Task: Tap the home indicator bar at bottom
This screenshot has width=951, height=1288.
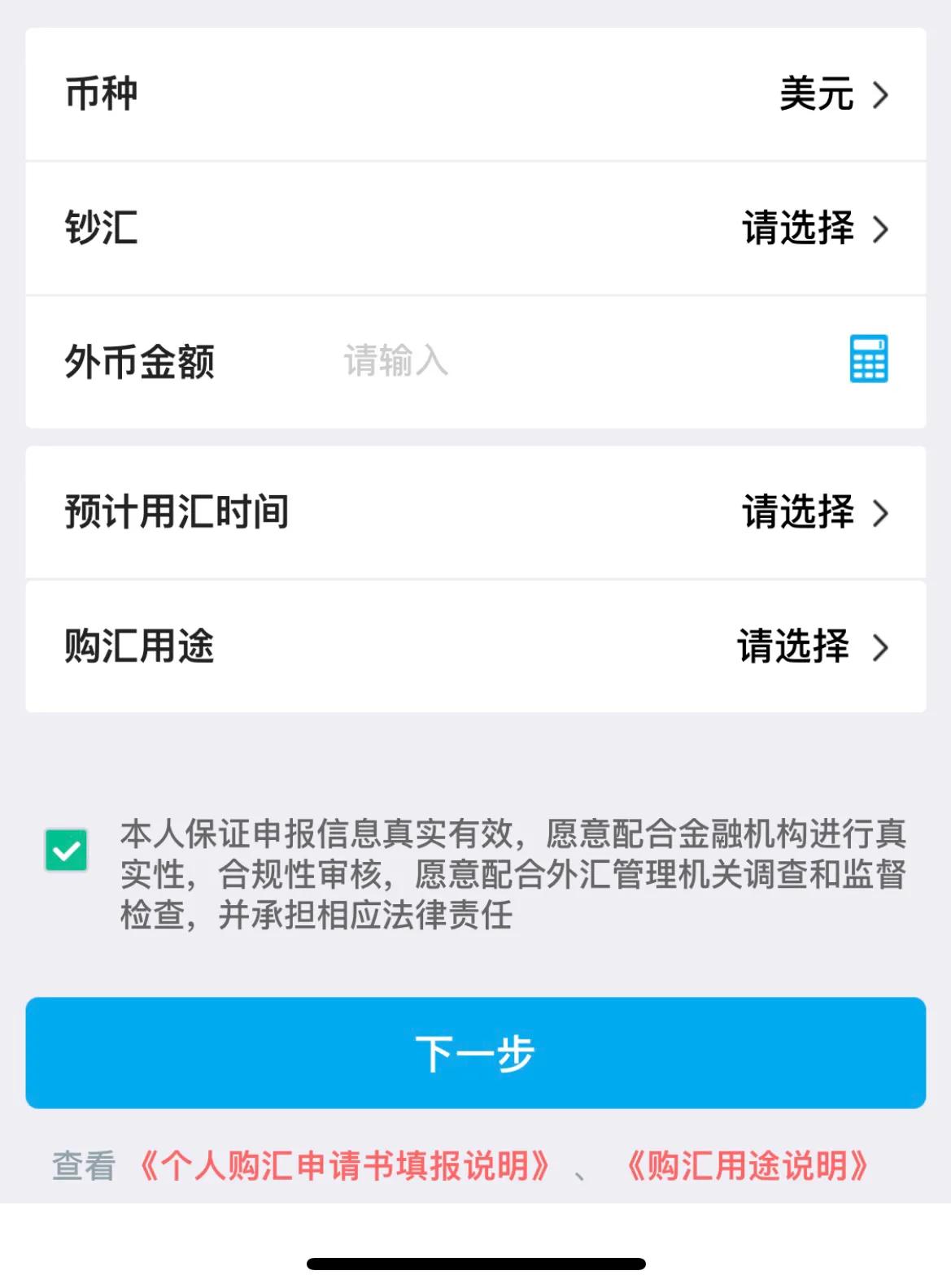Action: click(x=475, y=1263)
